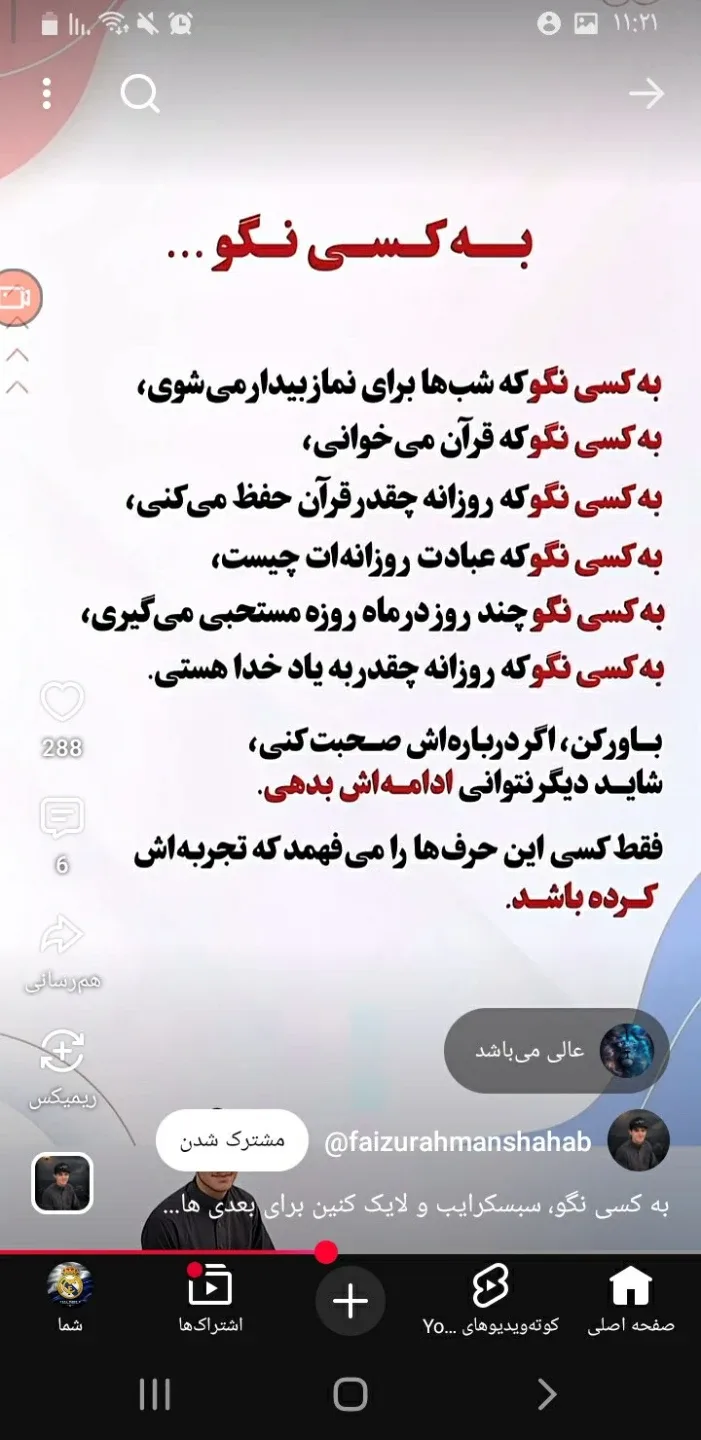Go back using the top arrow
This screenshot has height=1440, width=701.
pyautogui.click(x=646, y=94)
